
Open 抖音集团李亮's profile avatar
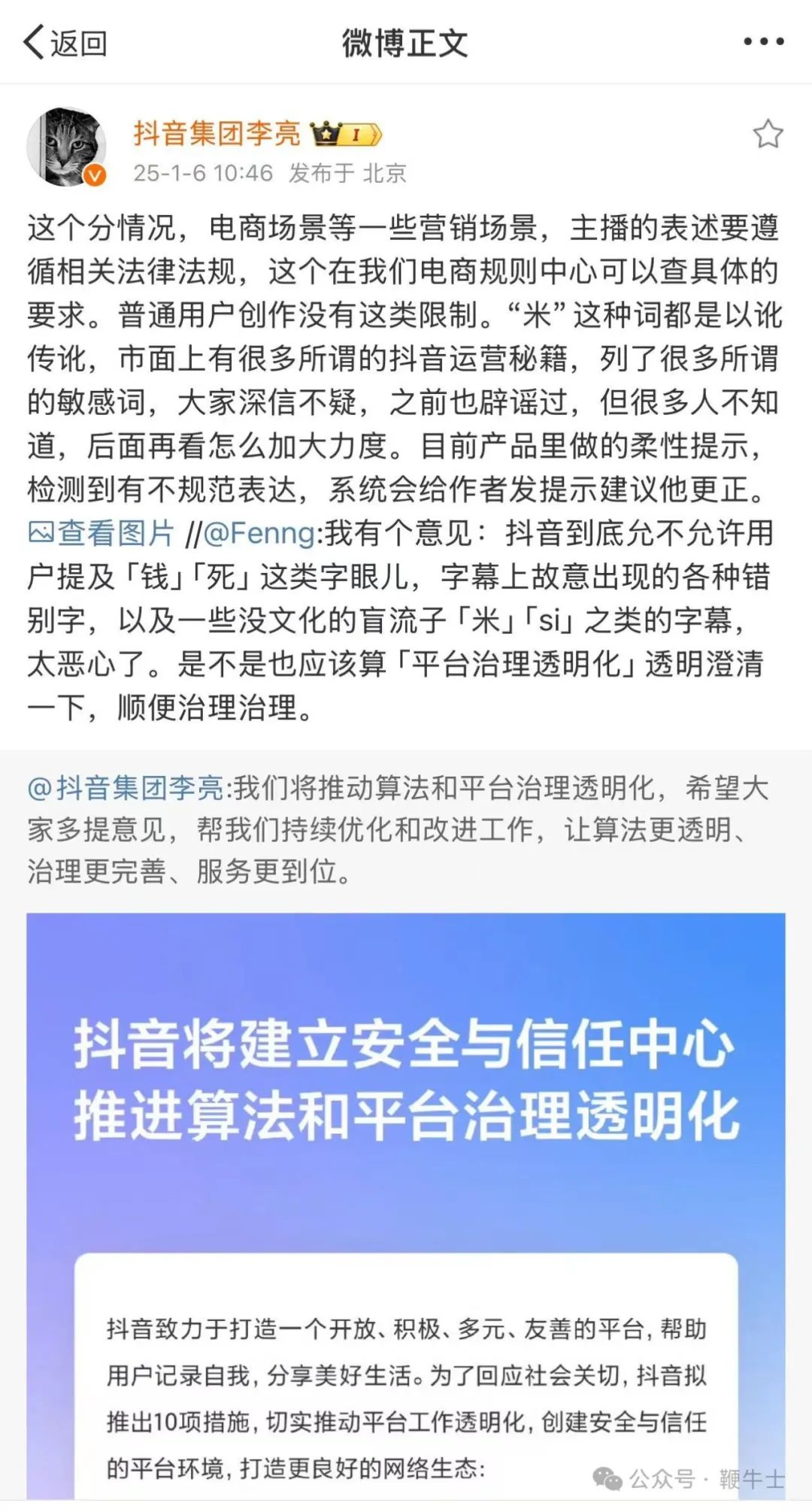point(66,147)
